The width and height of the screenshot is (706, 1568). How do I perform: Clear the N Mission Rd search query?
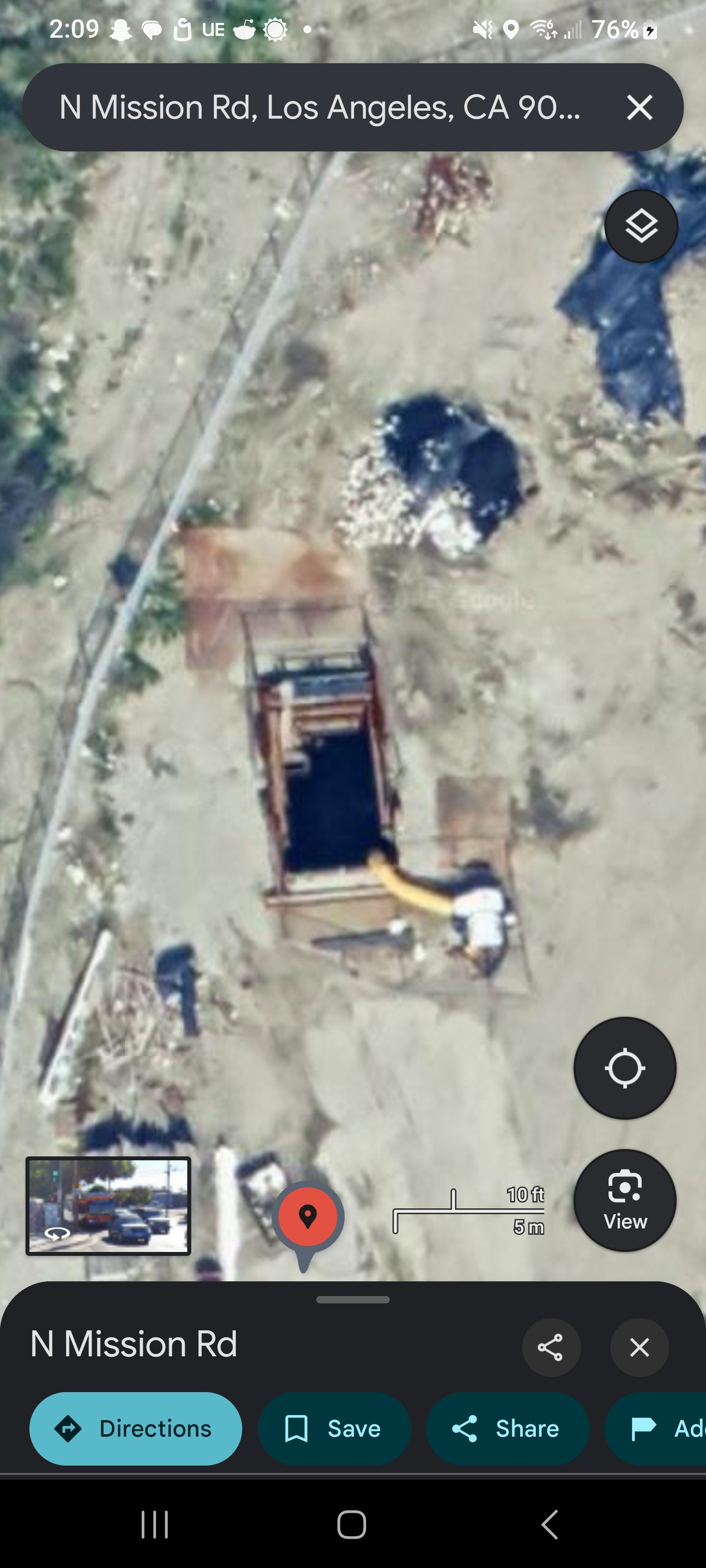tap(639, 107)
